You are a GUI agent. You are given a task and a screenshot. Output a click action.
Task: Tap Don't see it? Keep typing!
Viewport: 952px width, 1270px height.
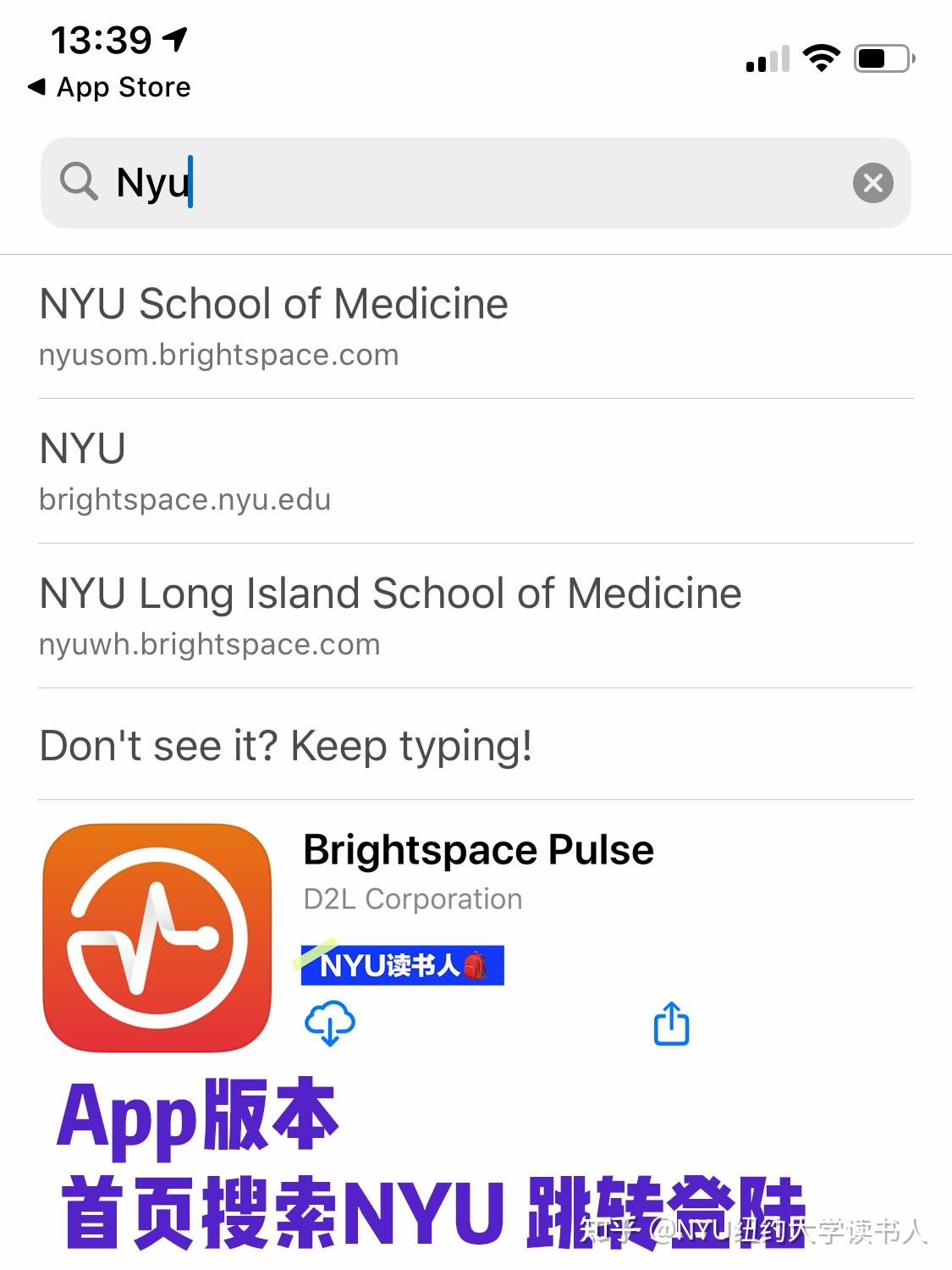(x=285, y=745)
